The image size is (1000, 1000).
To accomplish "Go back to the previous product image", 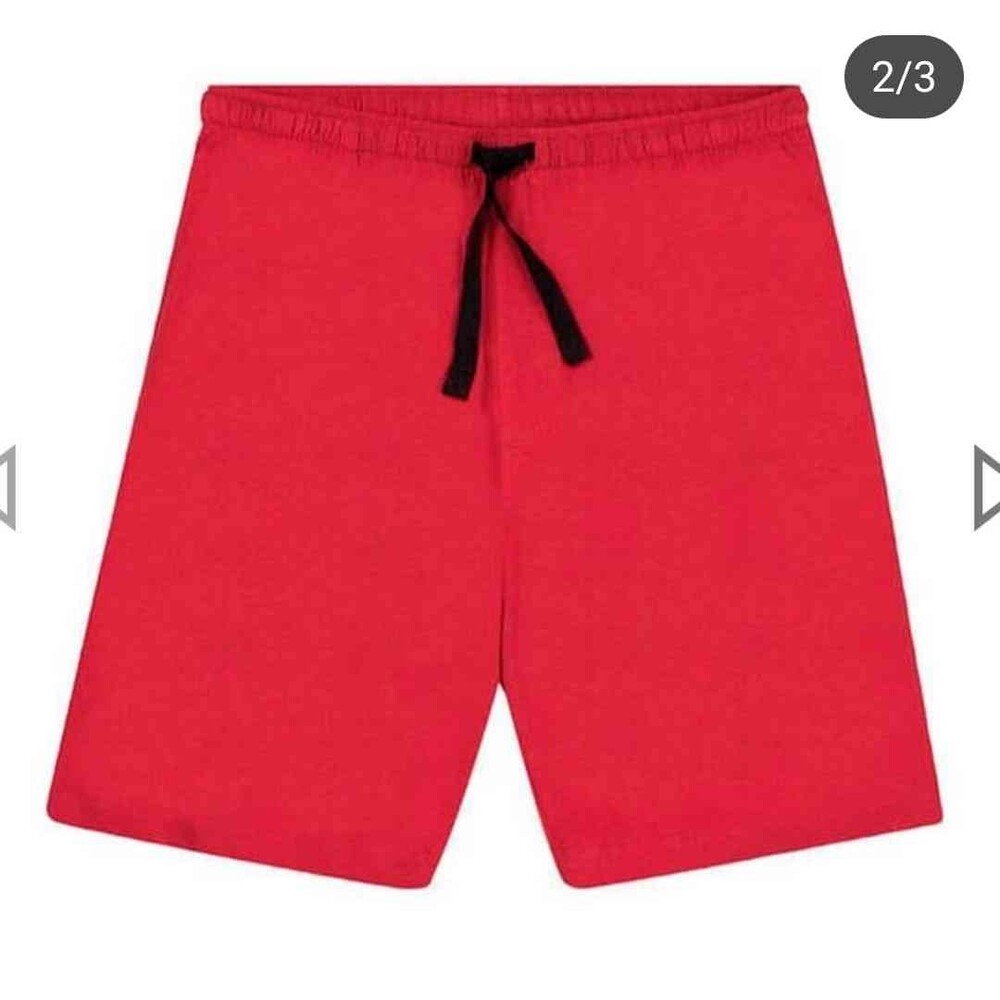I will (8, 487).
